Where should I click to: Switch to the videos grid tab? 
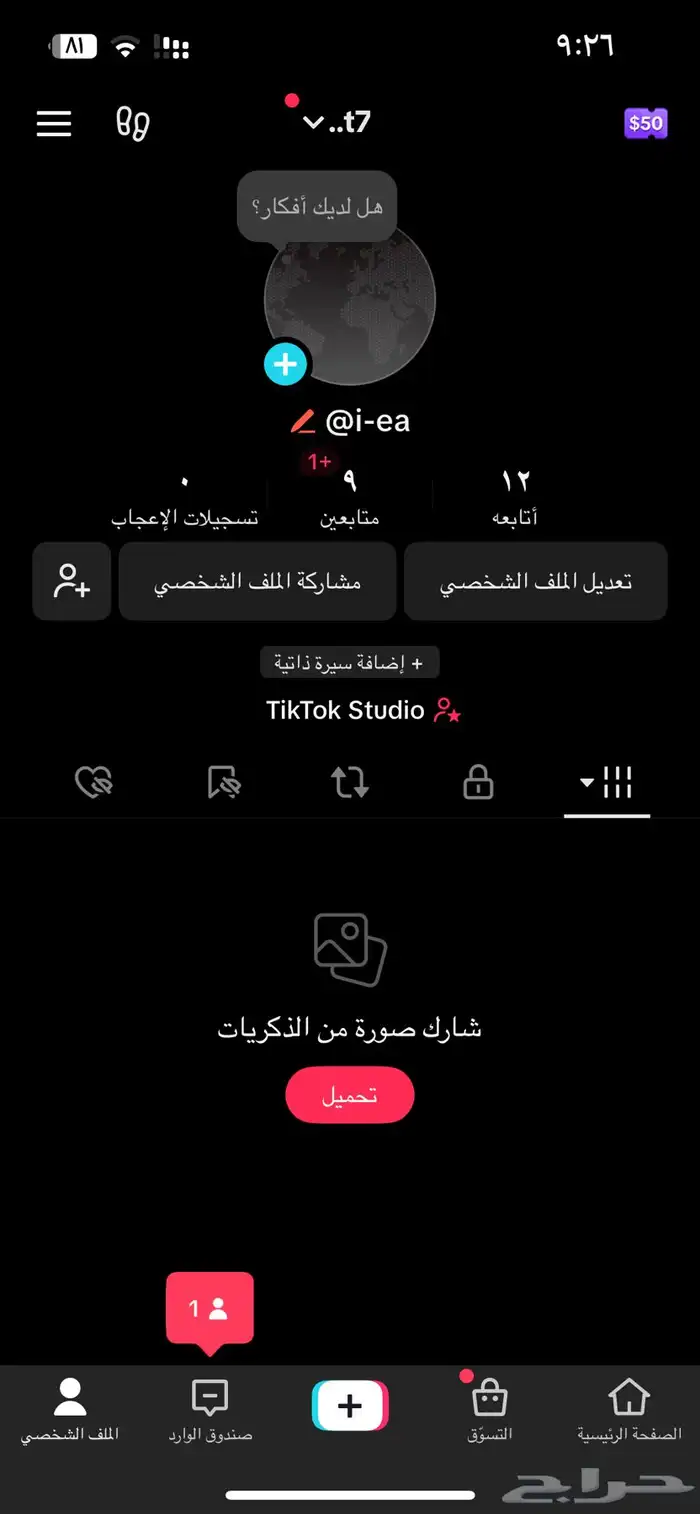(x=607, y=784)
